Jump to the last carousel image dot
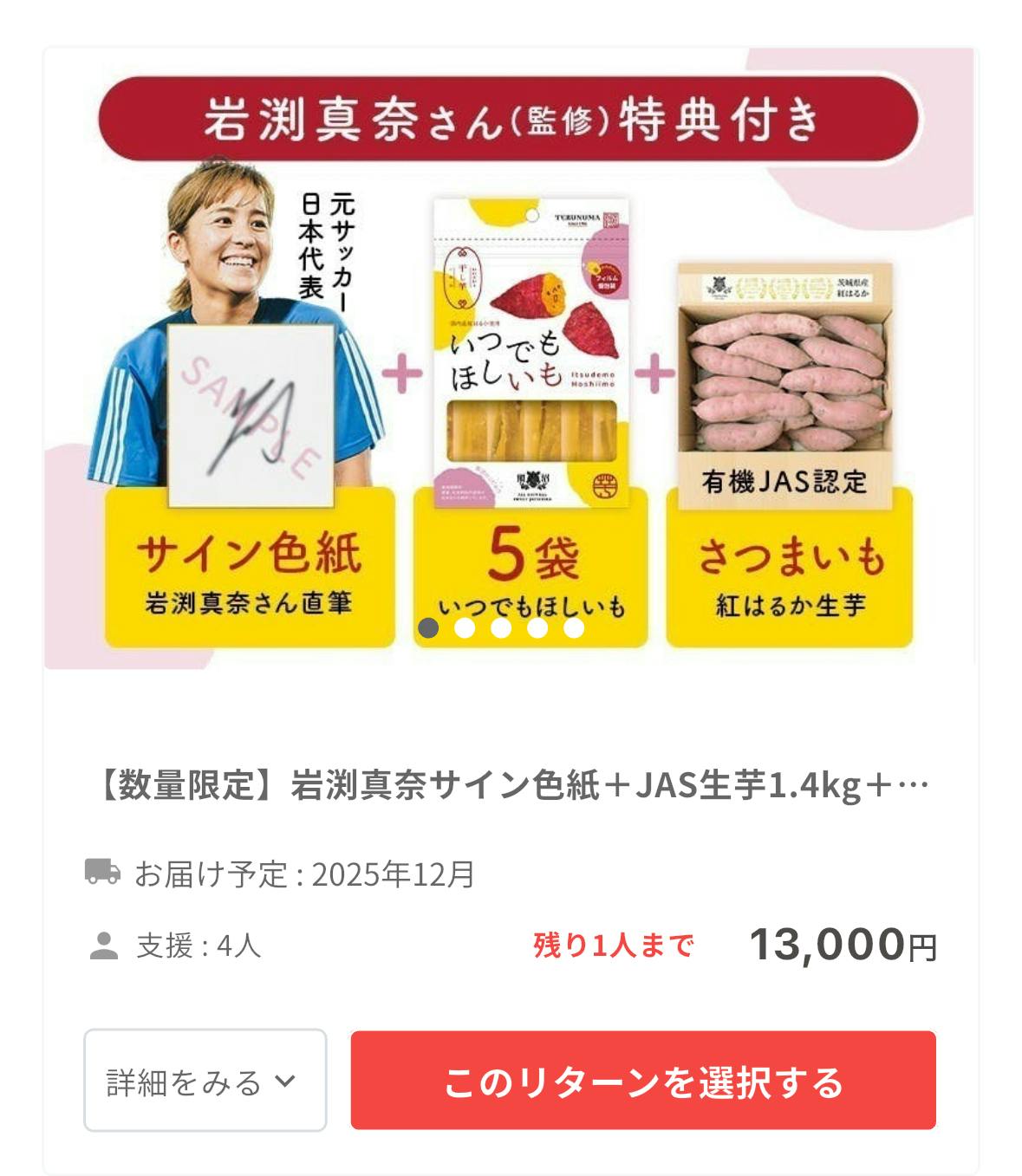Viewport: 1022px width, 1176px height. tap(573, 627)
